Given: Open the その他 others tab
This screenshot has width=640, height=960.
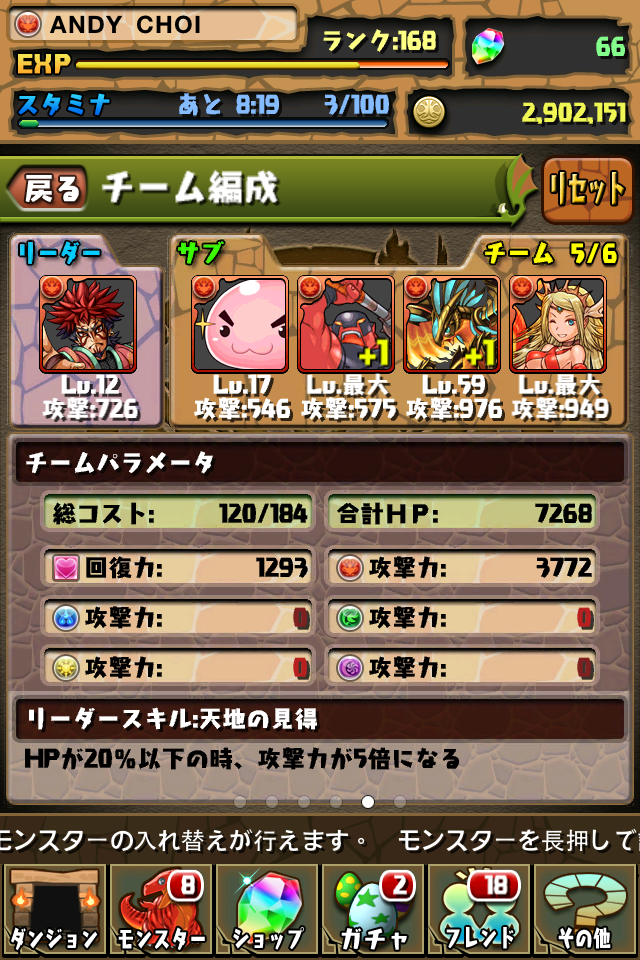Looking at the screenshot, I should [586, 910].
